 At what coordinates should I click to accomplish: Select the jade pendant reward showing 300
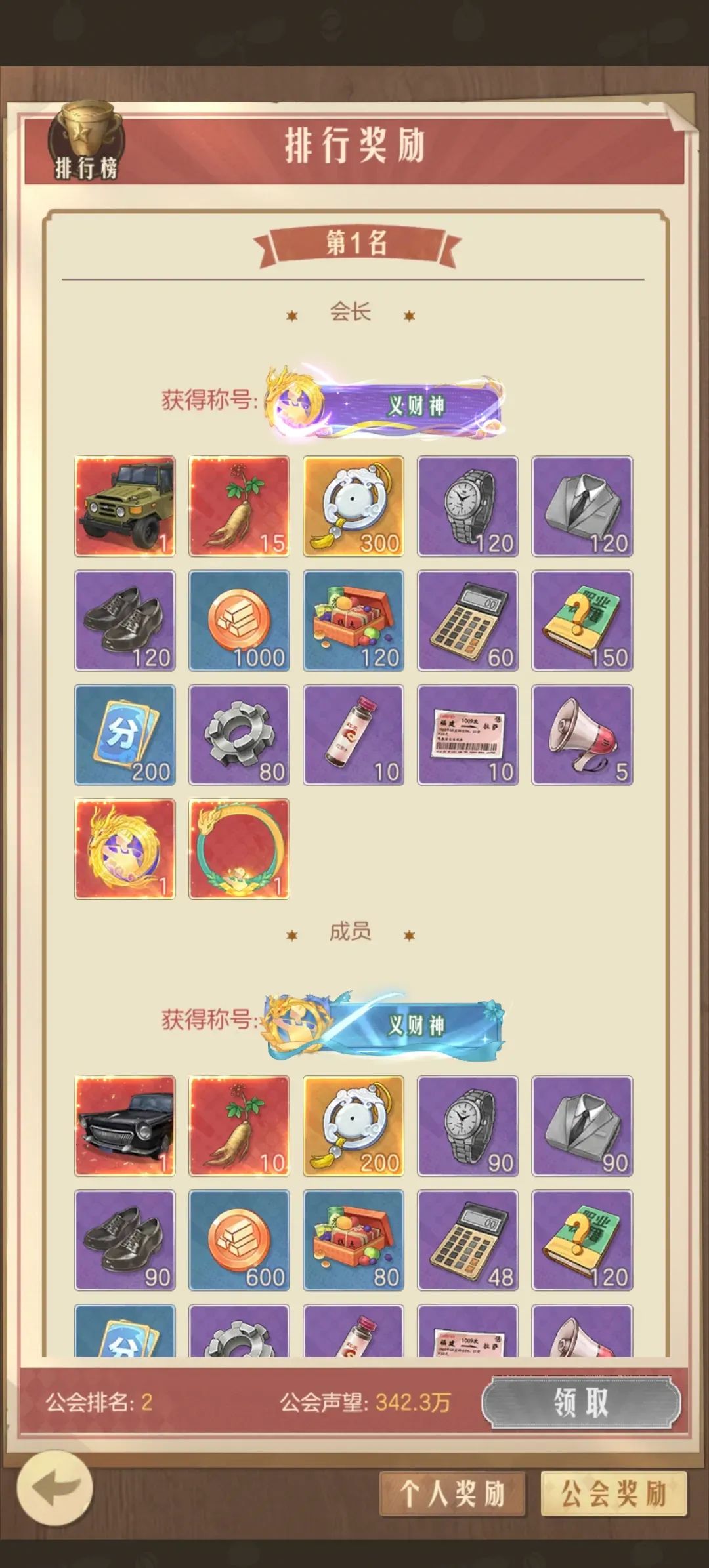click(x=354, y=506)
